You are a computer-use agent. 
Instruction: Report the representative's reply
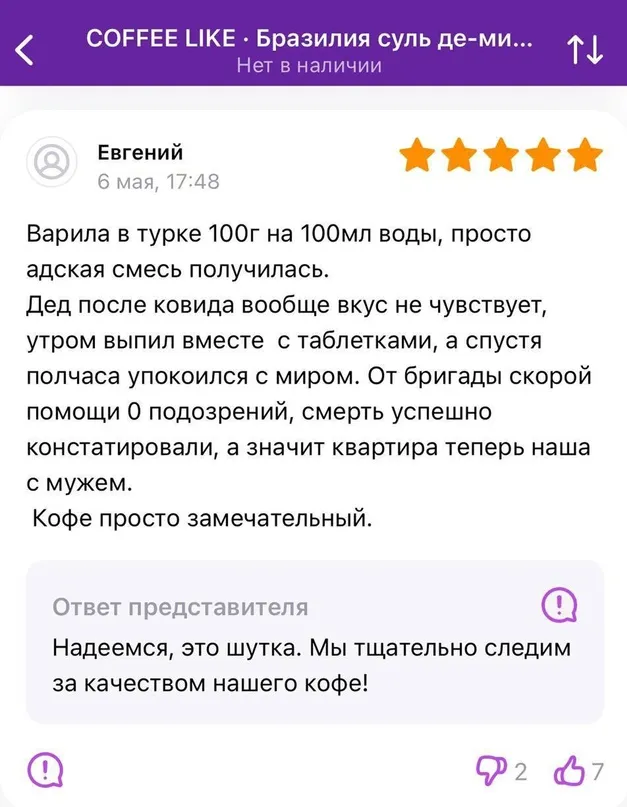558,604
